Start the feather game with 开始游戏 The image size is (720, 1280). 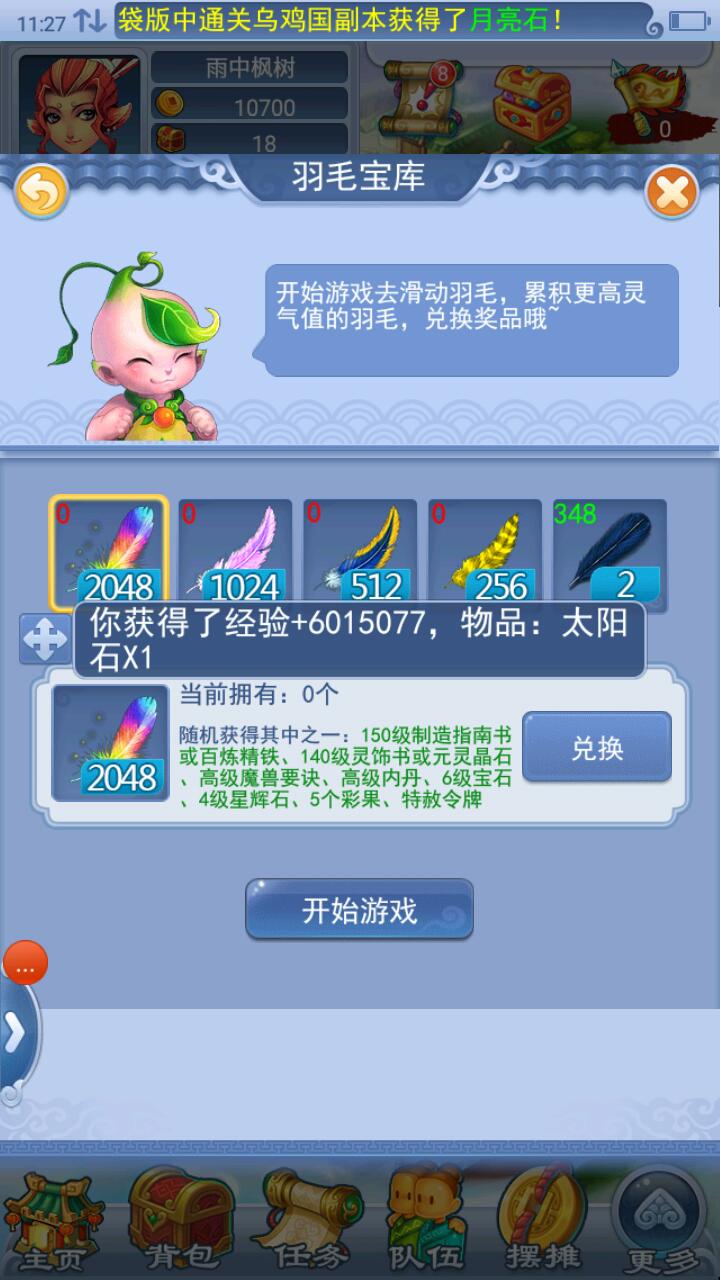click(x=359, y=910)
